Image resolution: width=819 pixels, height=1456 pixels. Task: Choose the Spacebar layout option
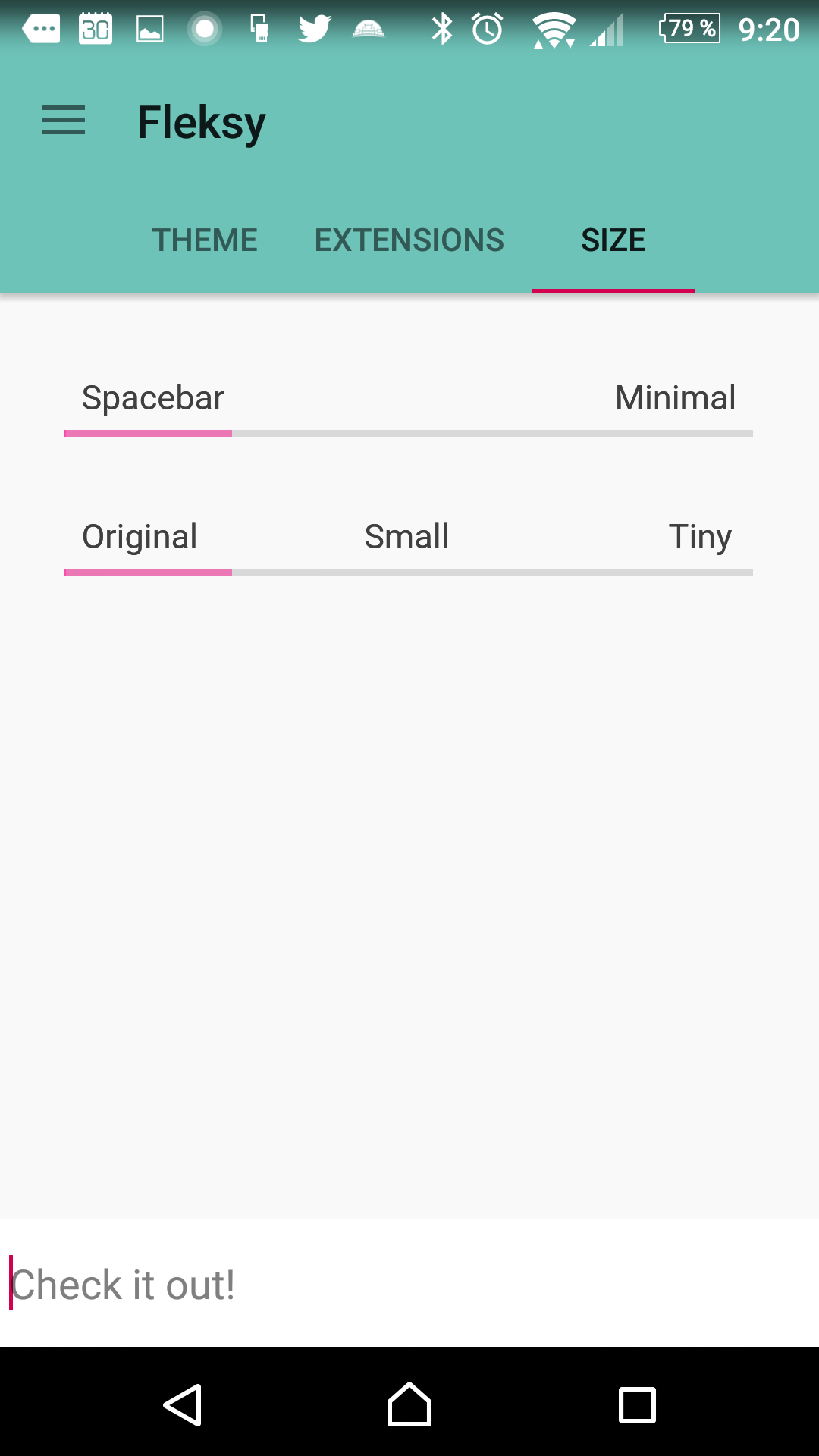point(153,398)
